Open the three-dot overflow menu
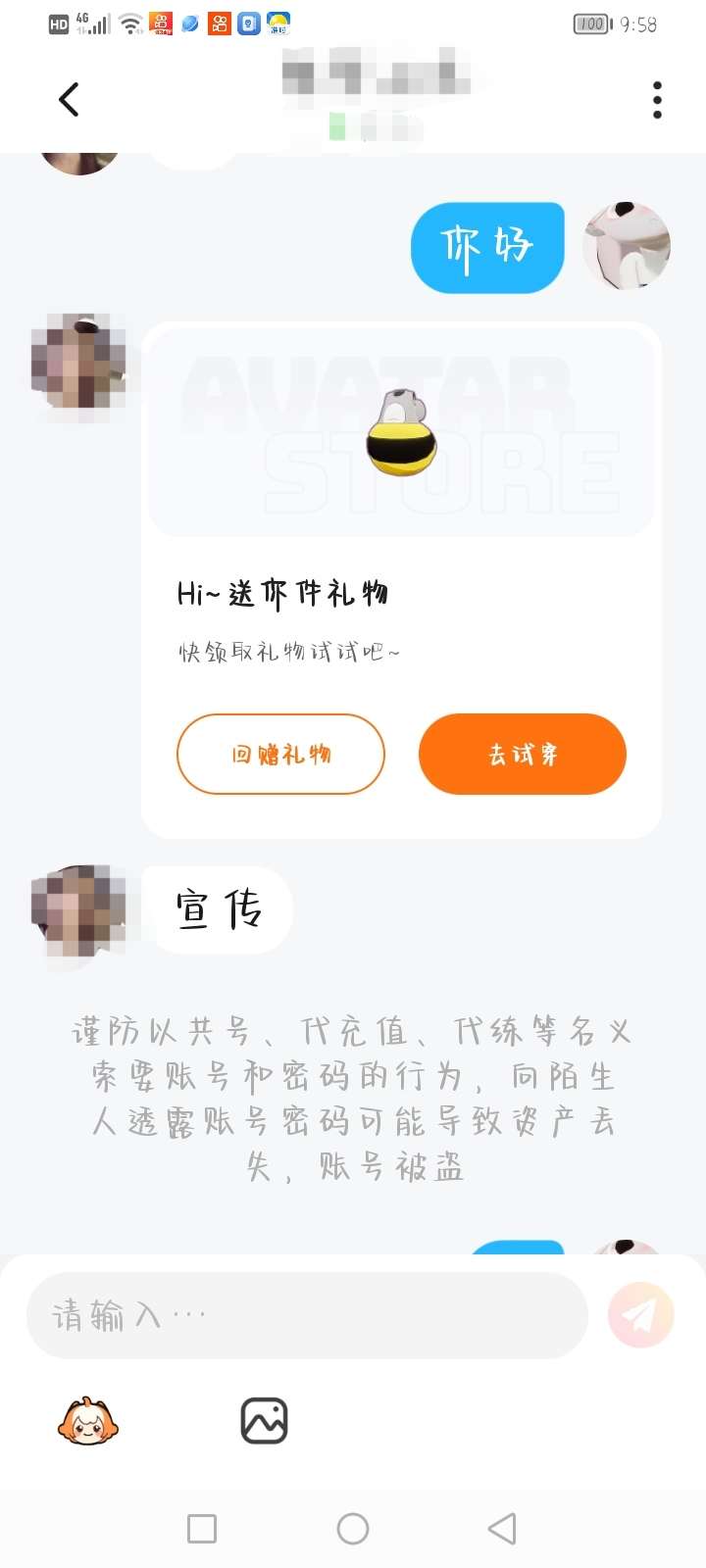Screen dimensions: 706x1568 point(657,100)
